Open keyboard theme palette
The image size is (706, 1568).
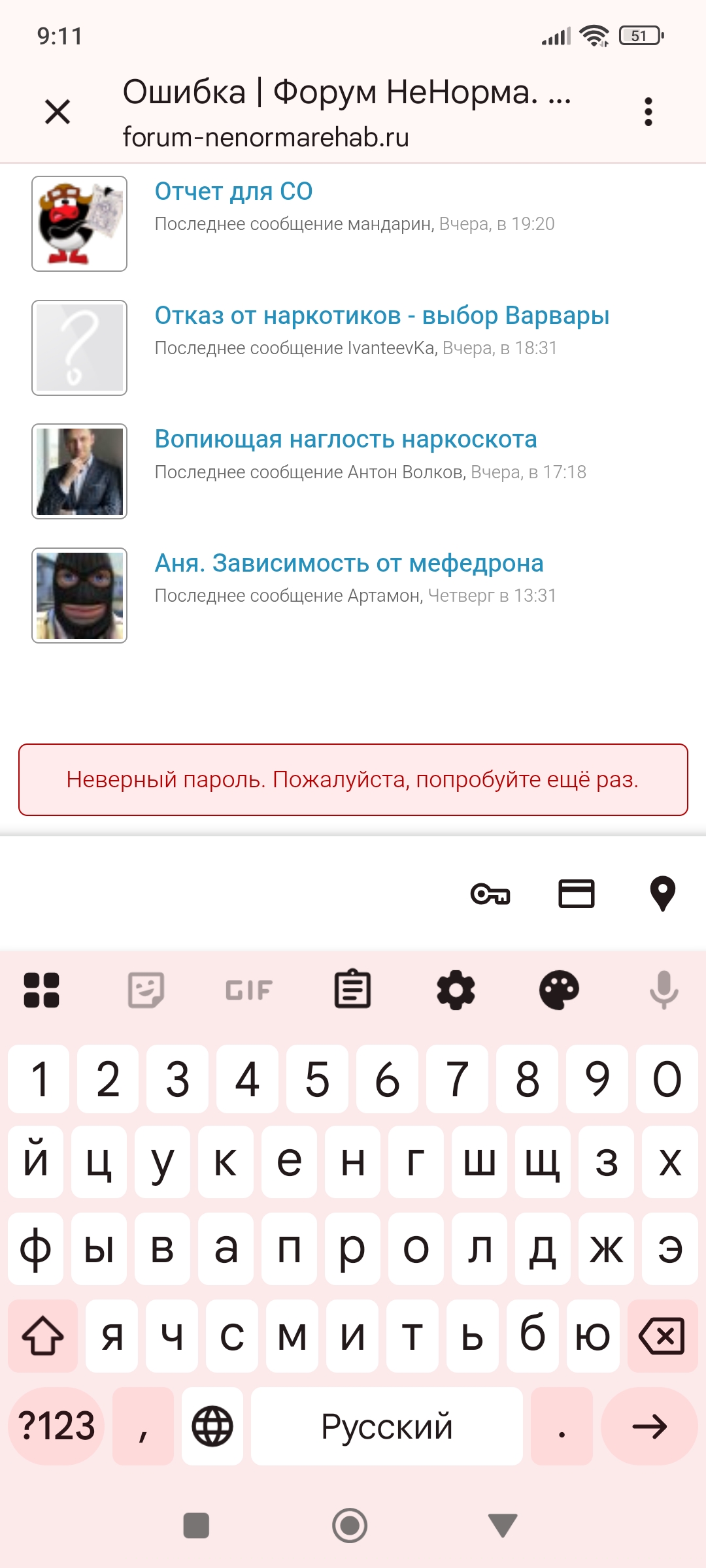(x=559, y=990)
